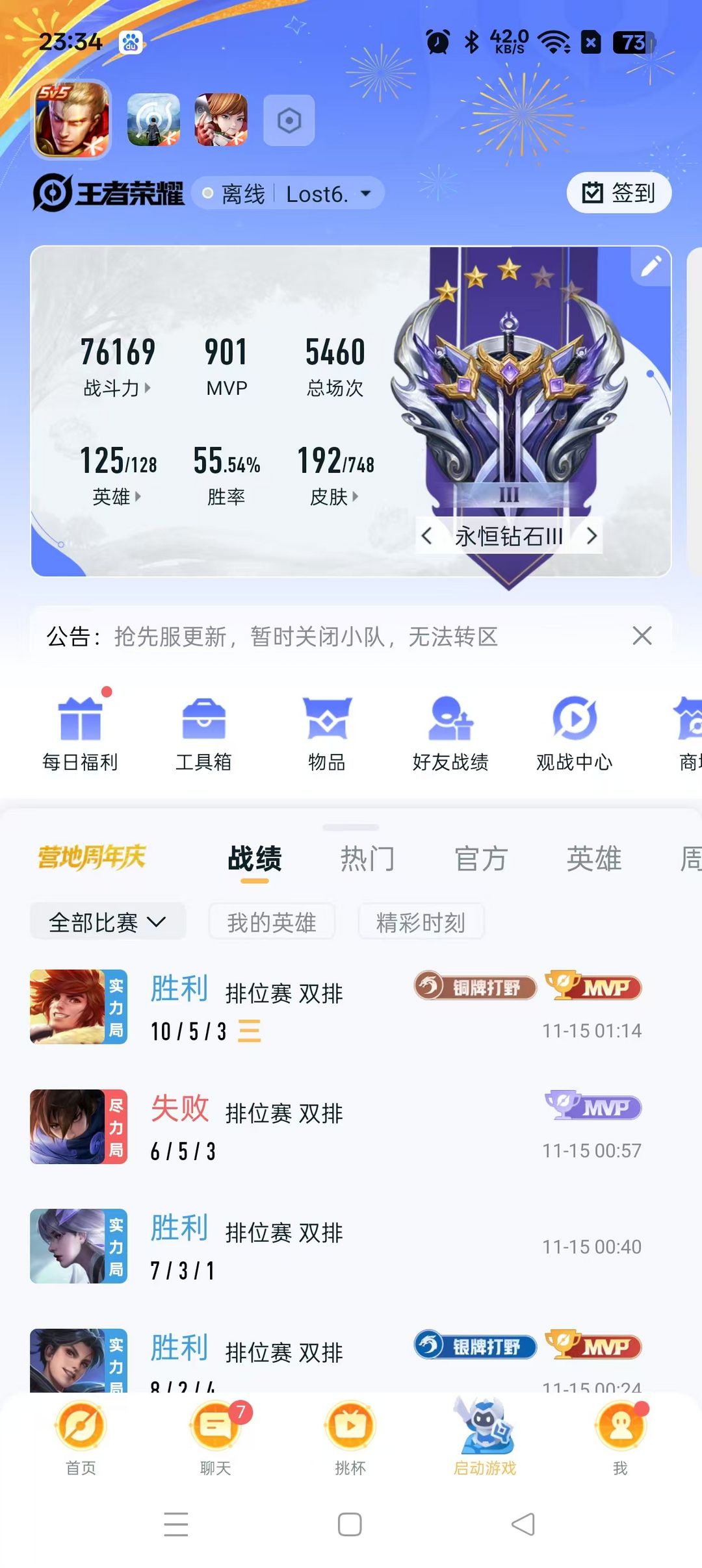Viewport: 702px width, 1568px height.
Task: Select the 精彩时刻 chip
Action: (x=421, y=922)
